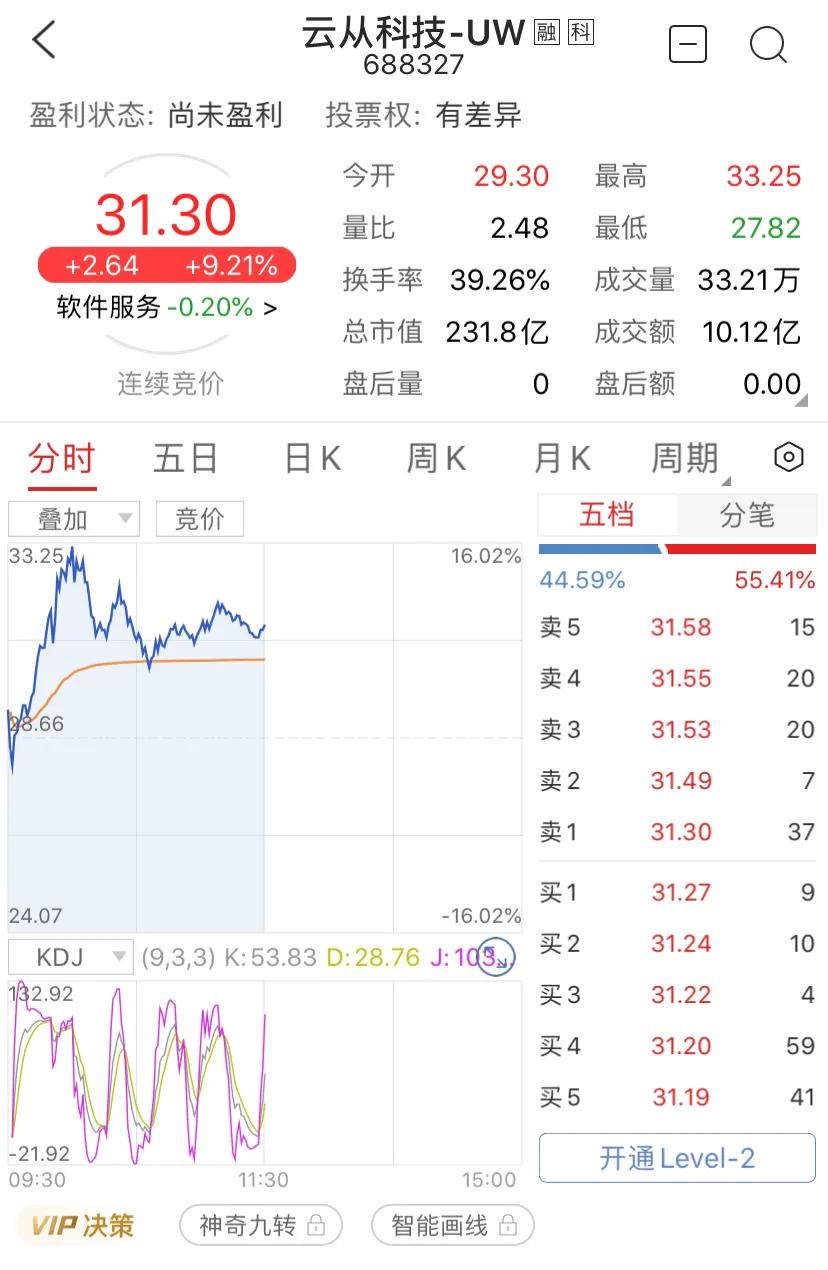
Task: Select the 五日 chart view
Action: [186, 457]
